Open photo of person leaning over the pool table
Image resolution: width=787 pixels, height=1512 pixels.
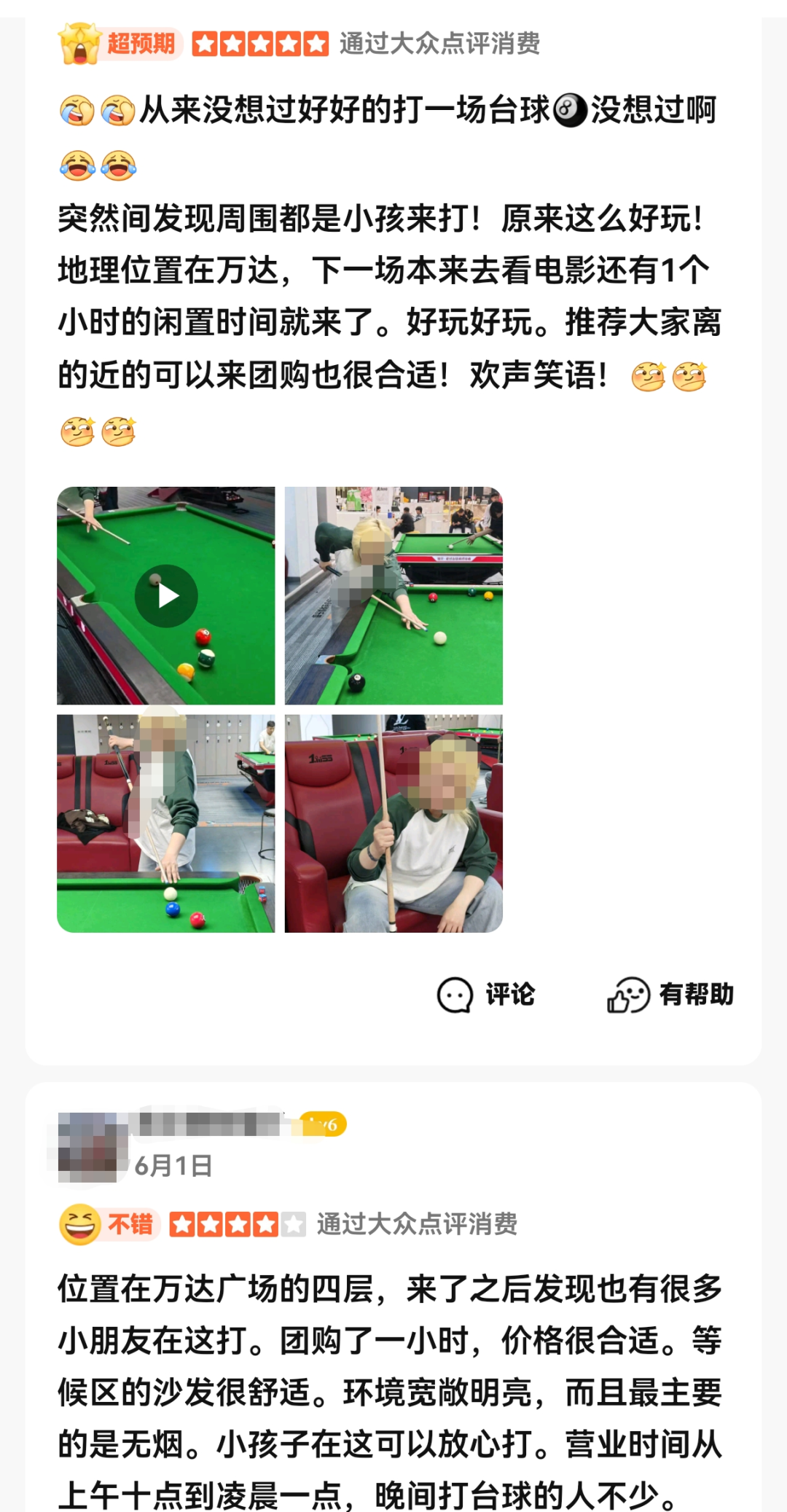393,596
